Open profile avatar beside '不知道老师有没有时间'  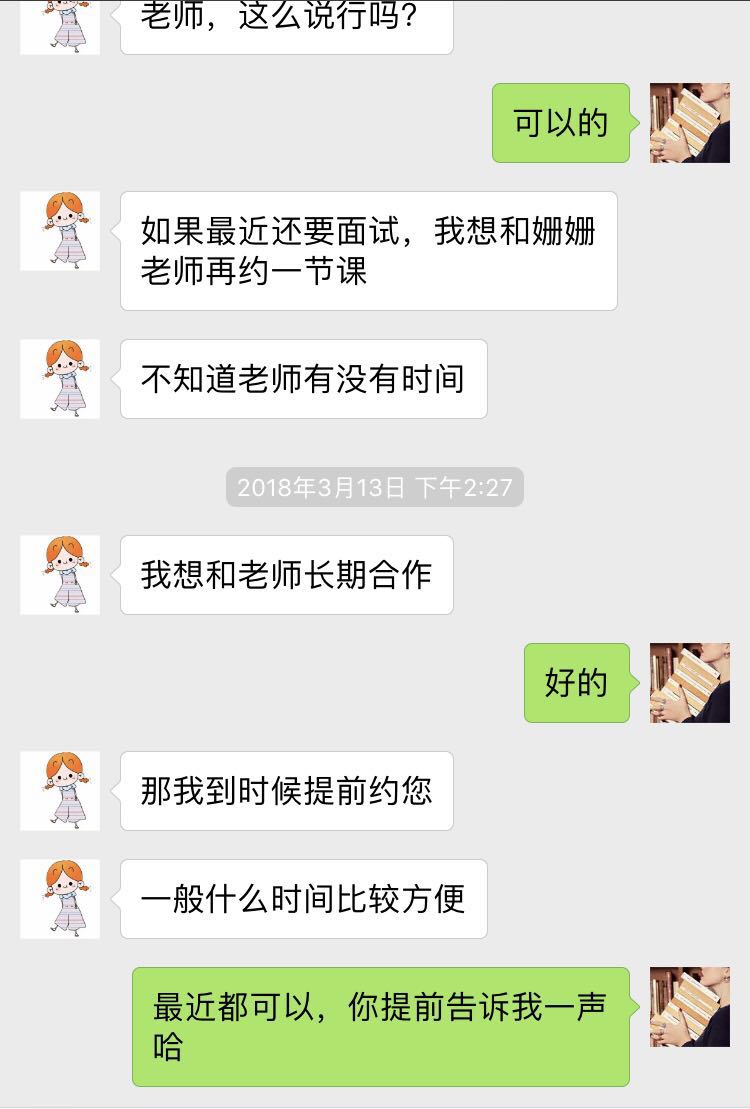tap(60, 379)
